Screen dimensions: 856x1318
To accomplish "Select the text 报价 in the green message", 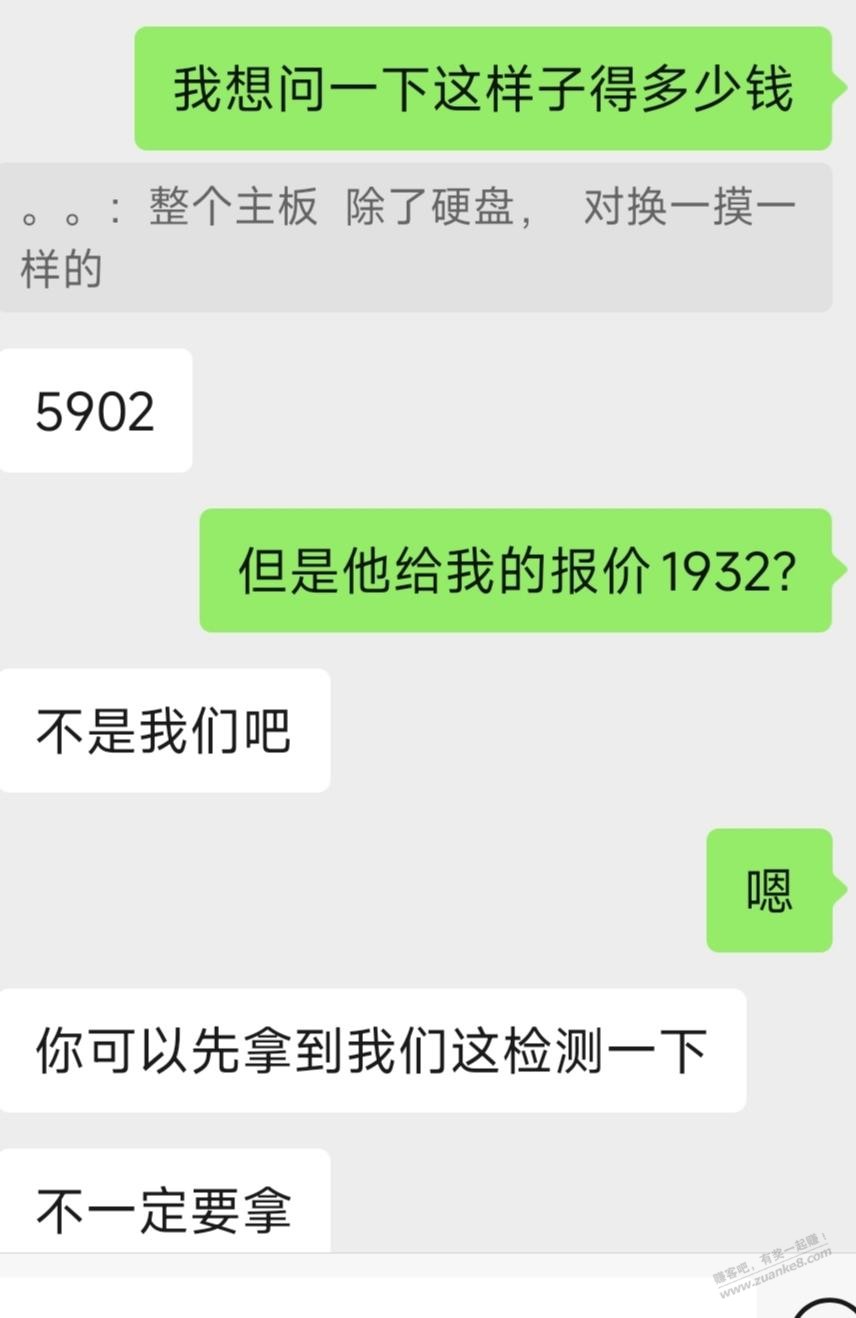I will (x=600, y=570).
